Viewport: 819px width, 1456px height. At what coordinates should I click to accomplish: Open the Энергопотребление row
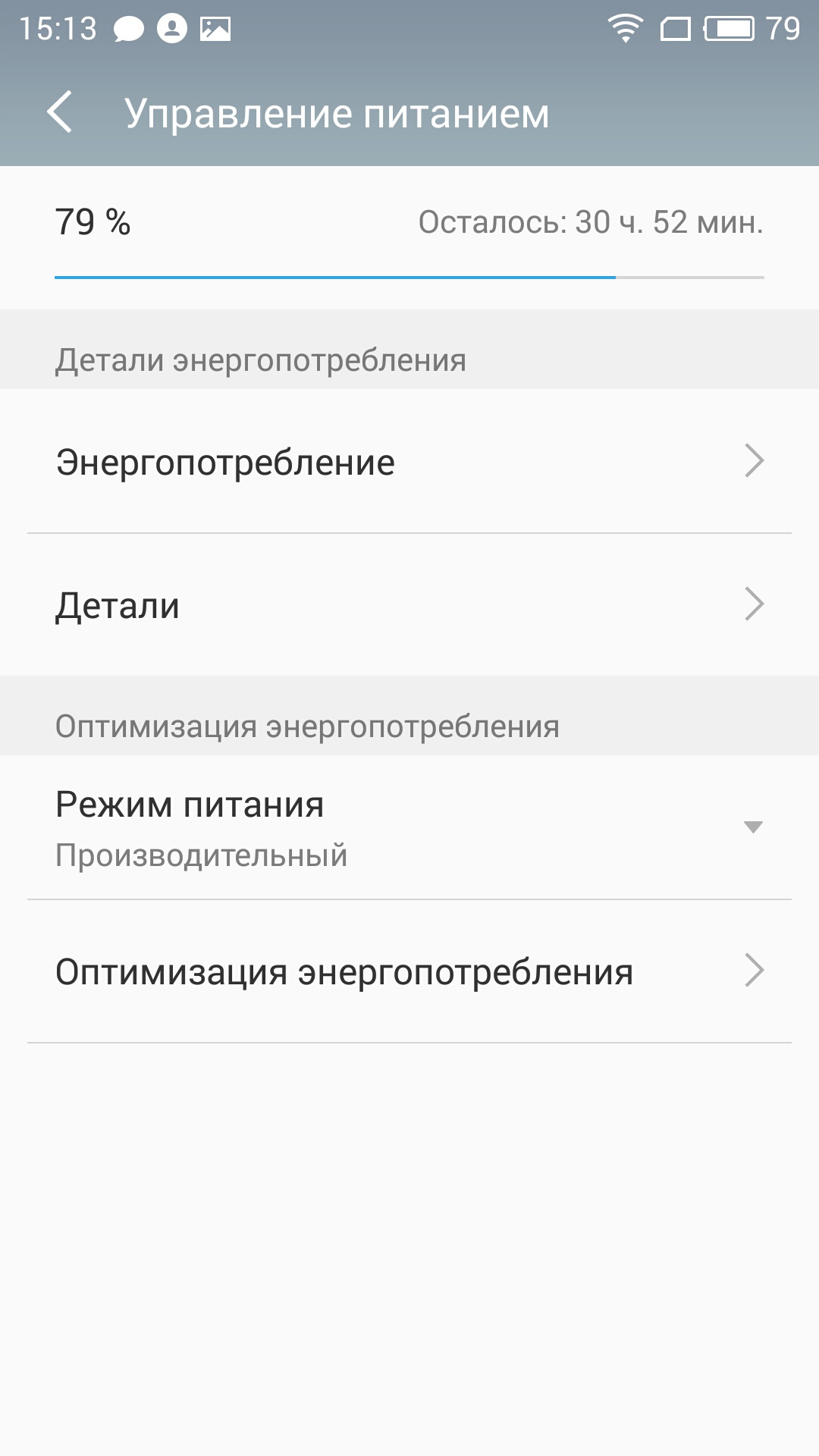click(x=409, y=461)
